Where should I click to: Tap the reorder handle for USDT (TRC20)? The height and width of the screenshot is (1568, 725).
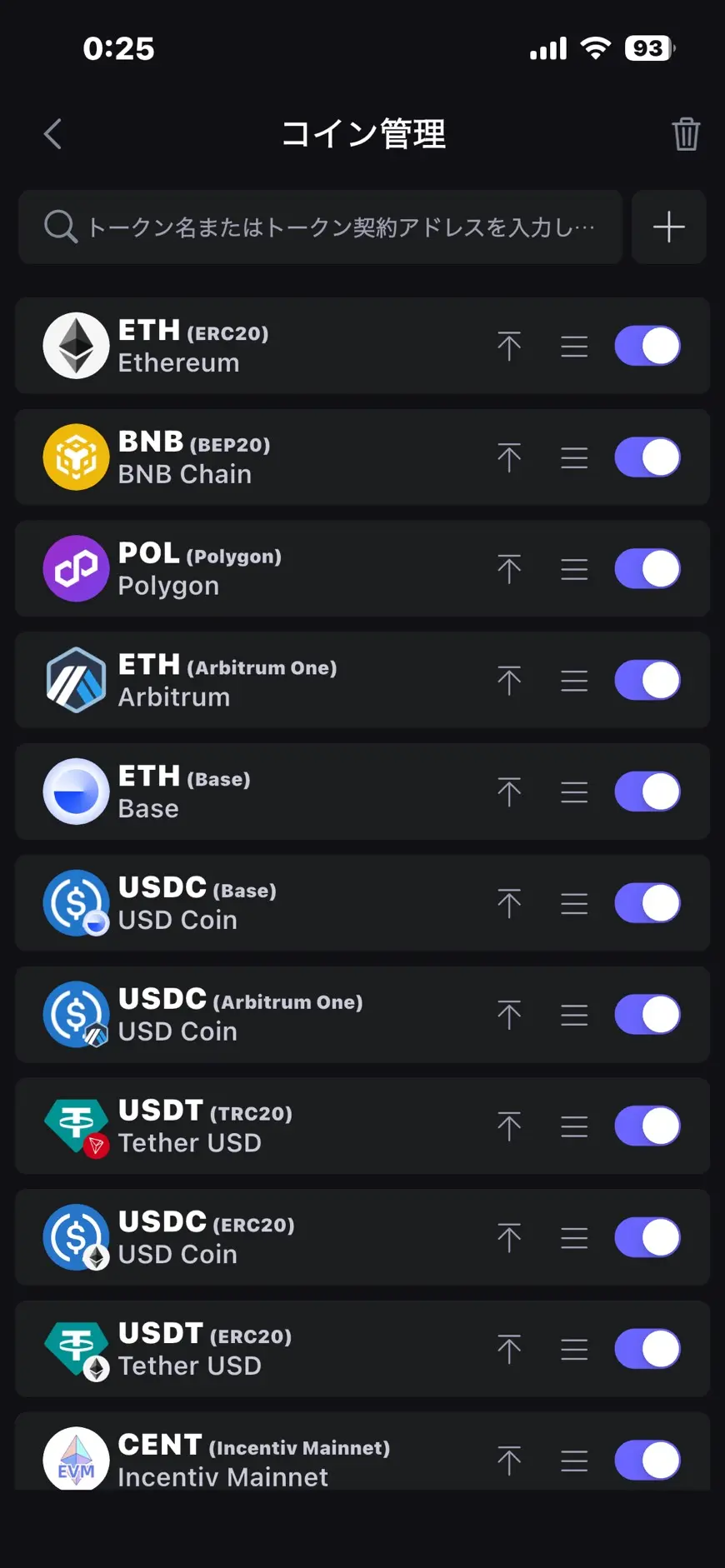pos(574,1126)
